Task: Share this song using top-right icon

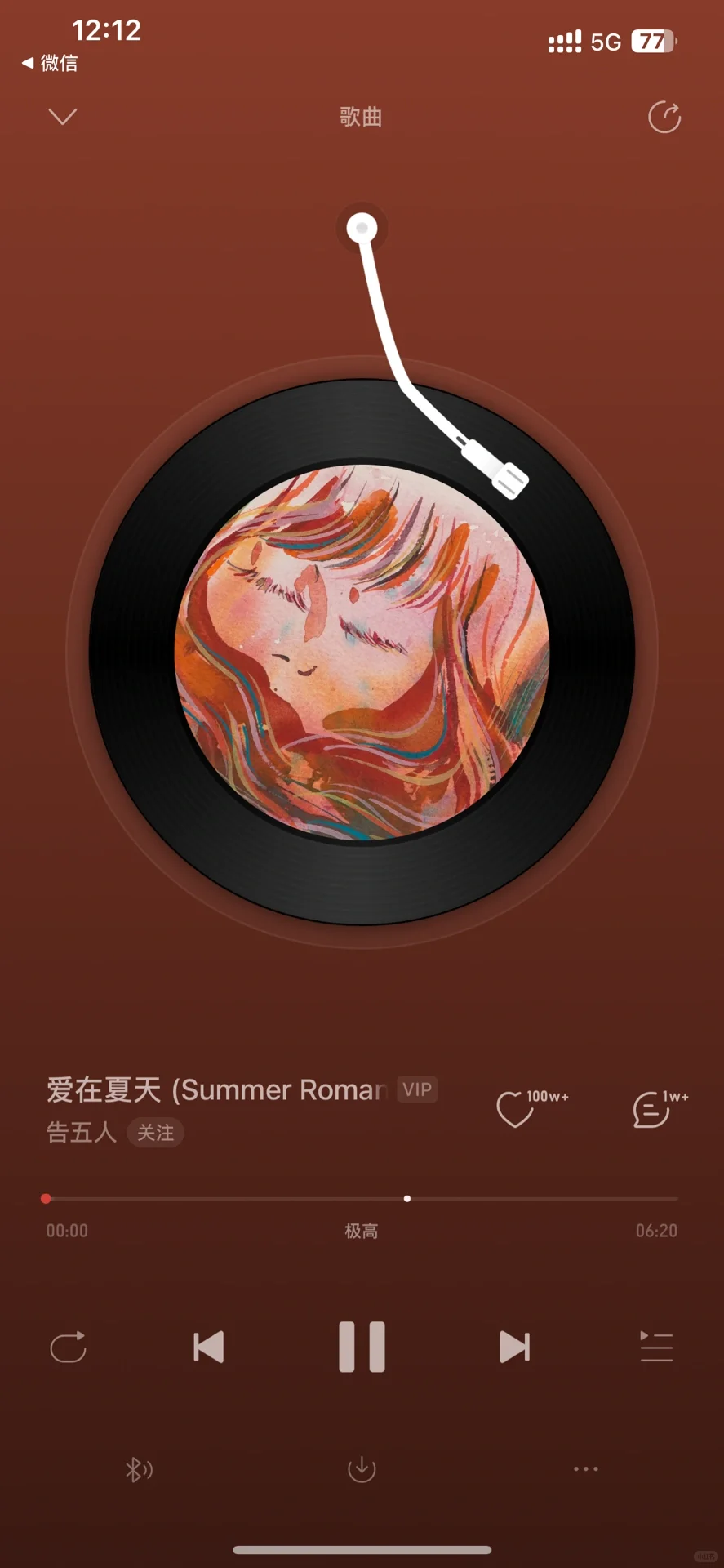Action: pos(664,117)
